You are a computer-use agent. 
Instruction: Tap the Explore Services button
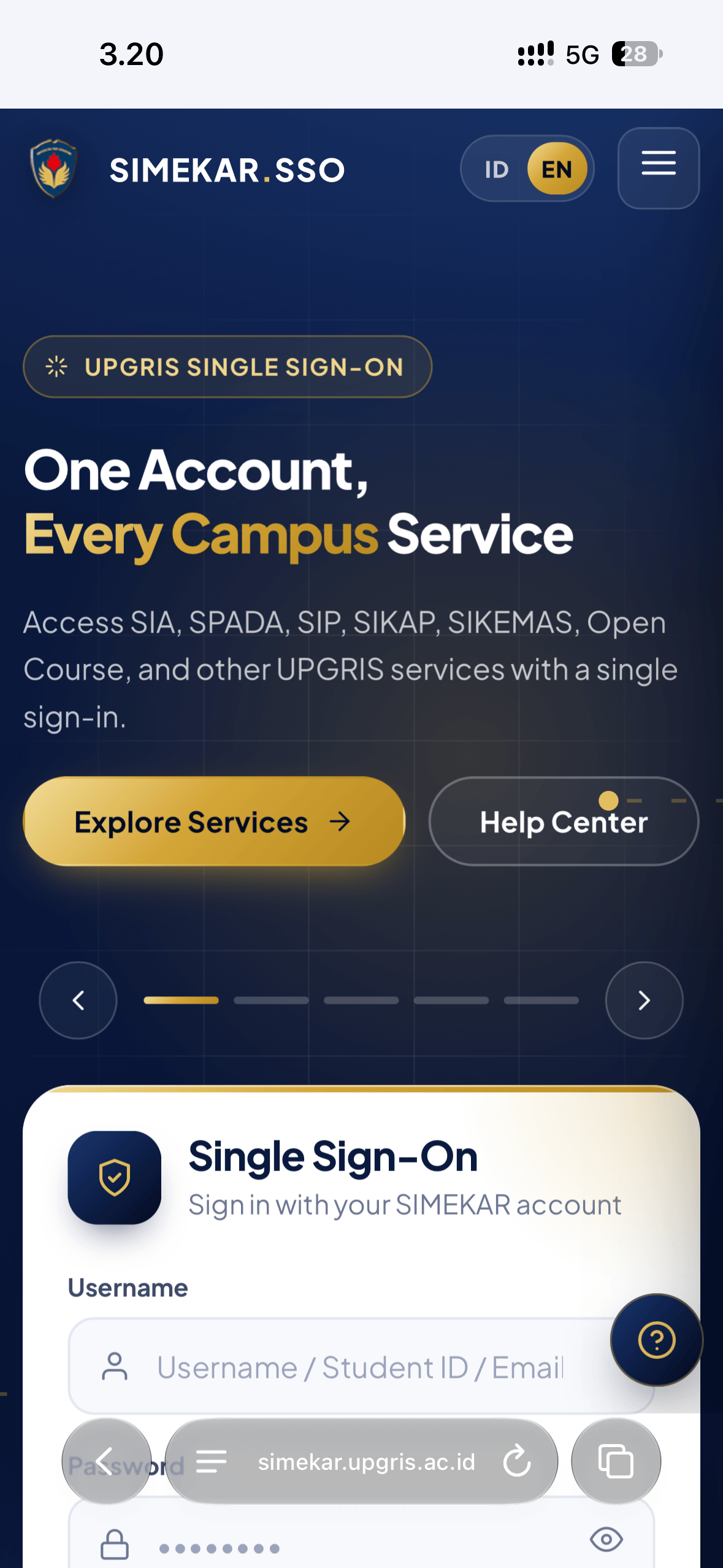(x=214, y=821)
